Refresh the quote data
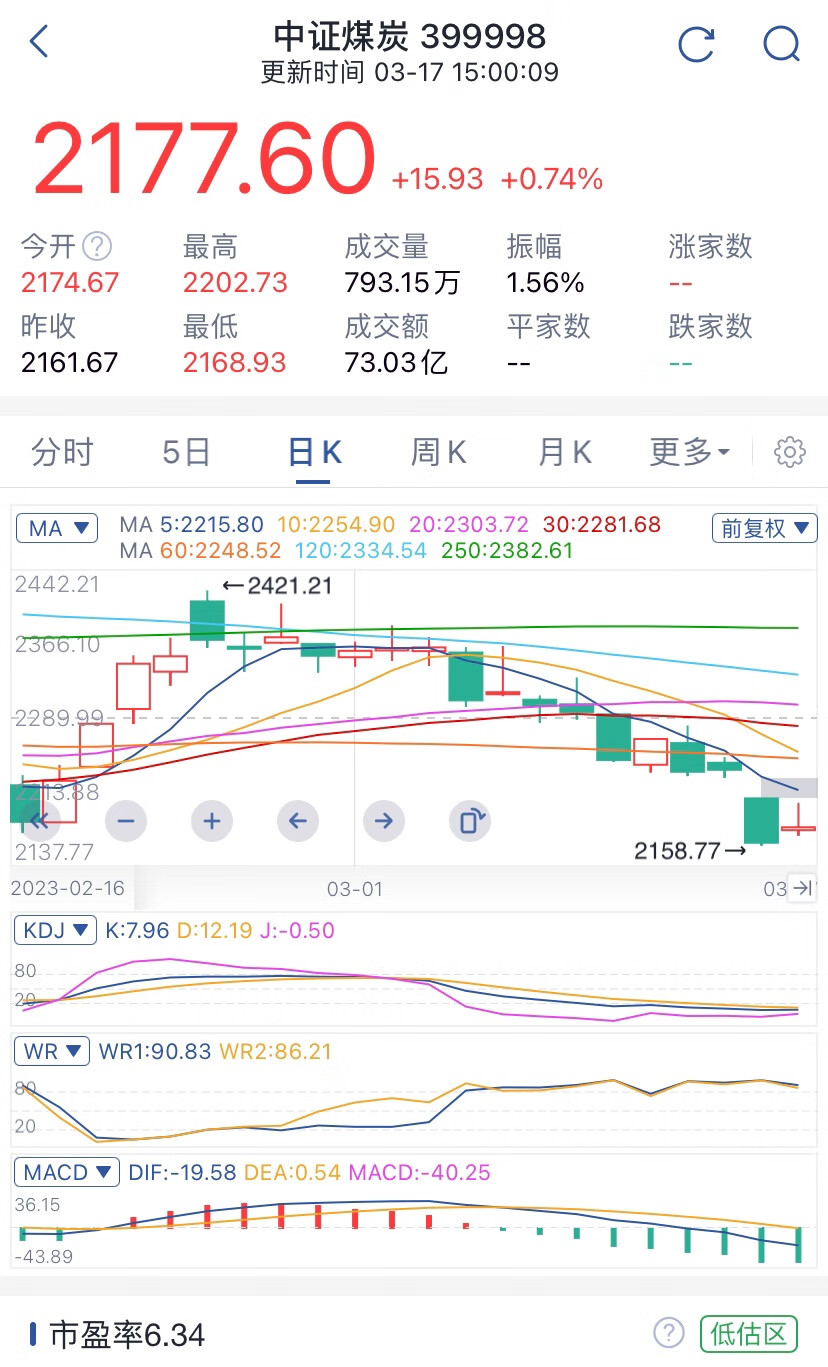 [x=695, y=43]
